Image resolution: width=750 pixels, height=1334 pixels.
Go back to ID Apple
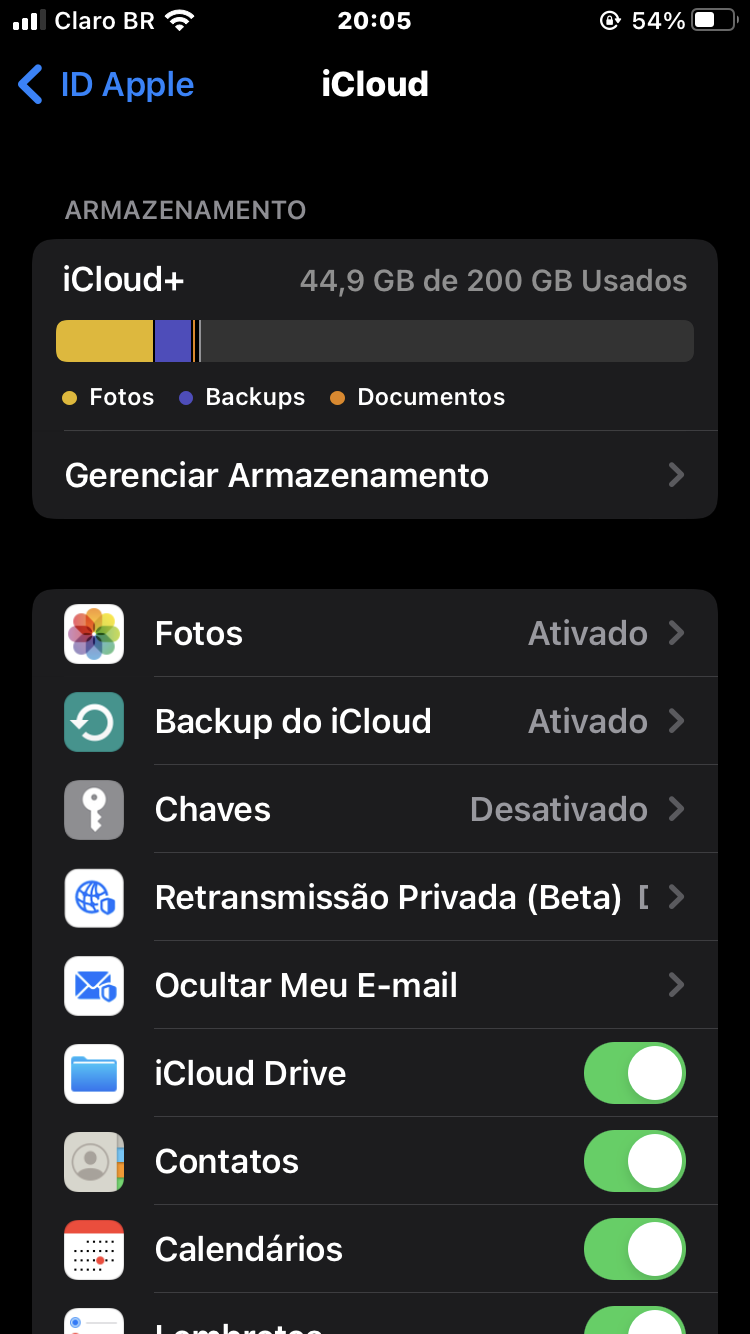(x=107, y=85)
